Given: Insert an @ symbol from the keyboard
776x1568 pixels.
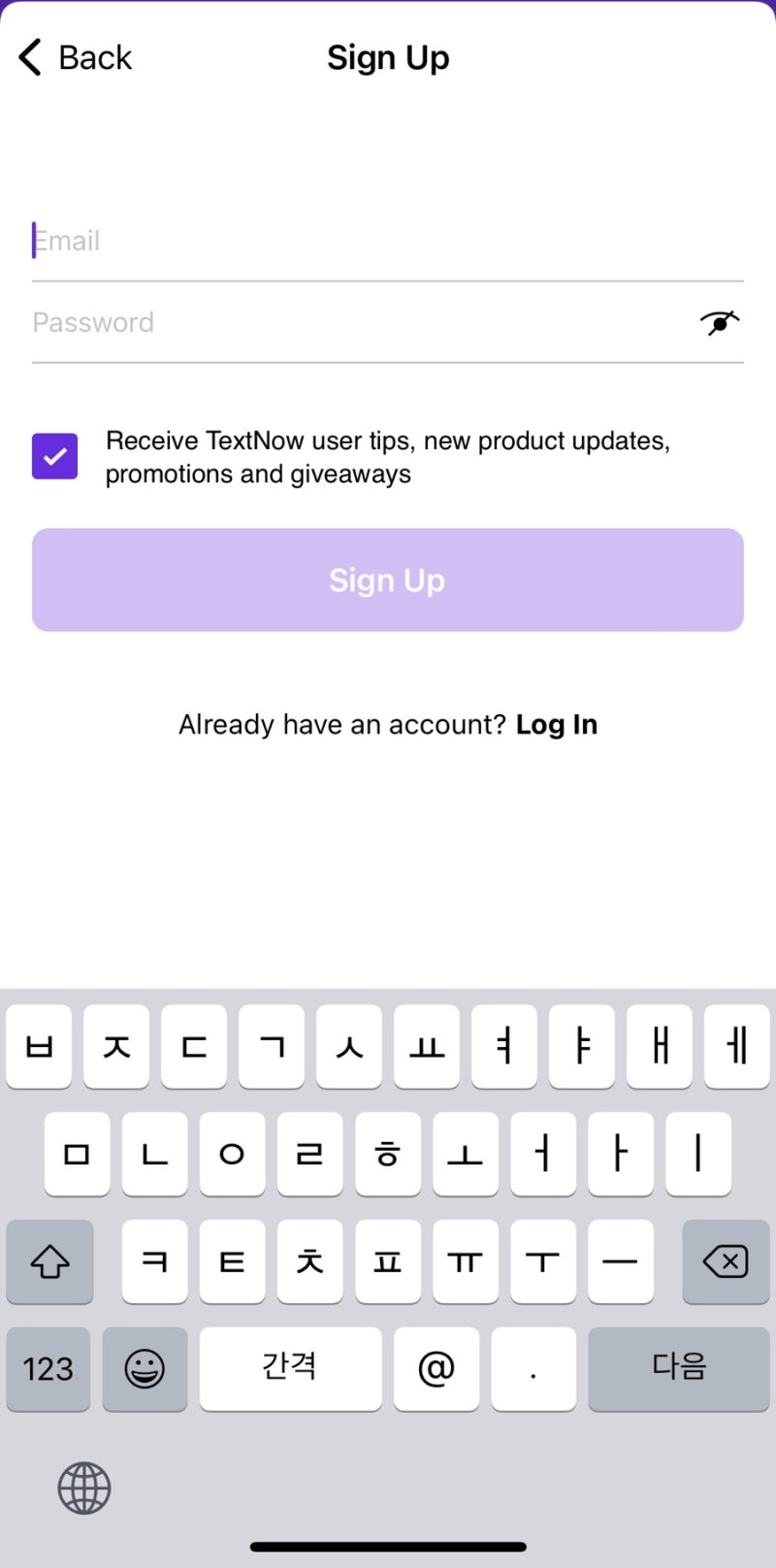Looking at the screenshot, I should pyautogui.click(x=436, y=1369).
